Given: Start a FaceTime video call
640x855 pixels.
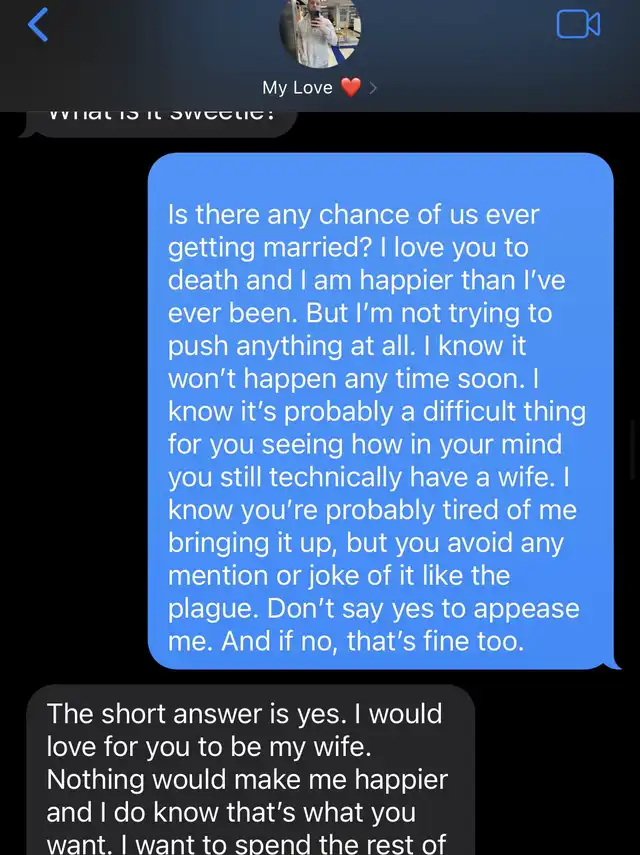Looking at the screenshot, I should 578,25.
